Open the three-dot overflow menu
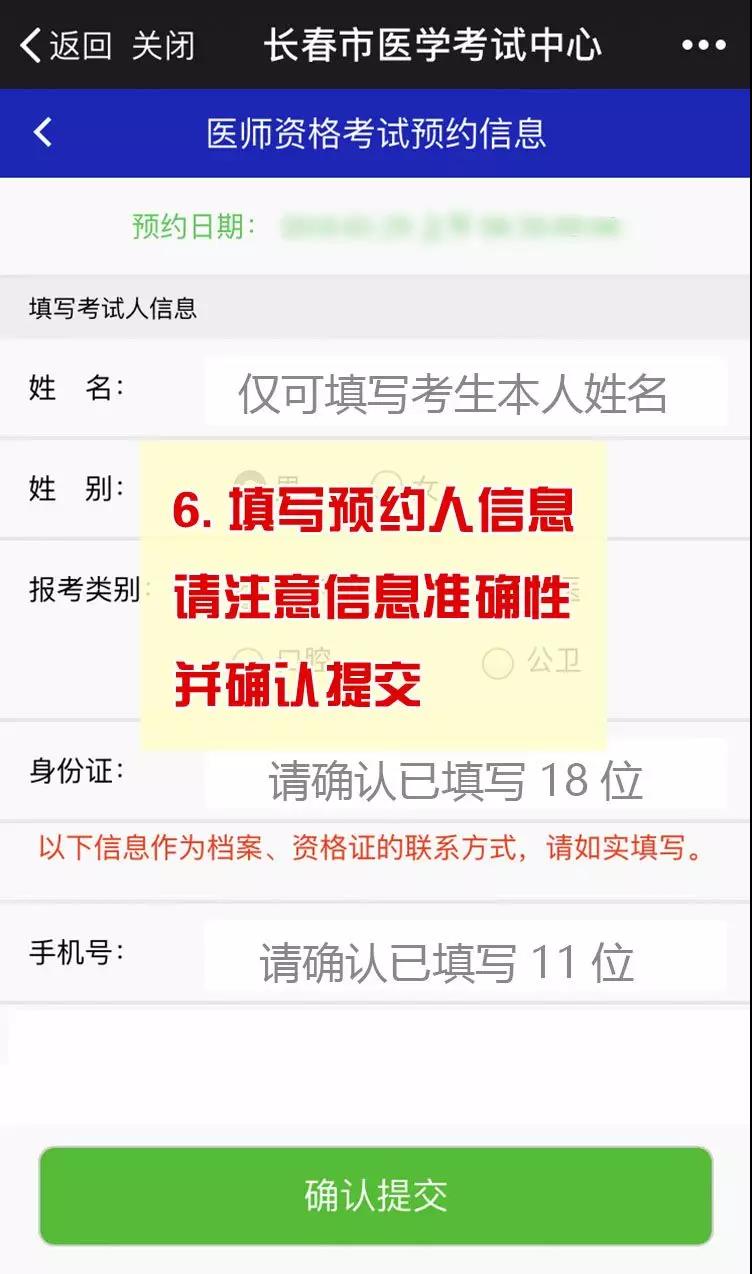Viewport: 752px width, 1274px height. coord(703,45)
